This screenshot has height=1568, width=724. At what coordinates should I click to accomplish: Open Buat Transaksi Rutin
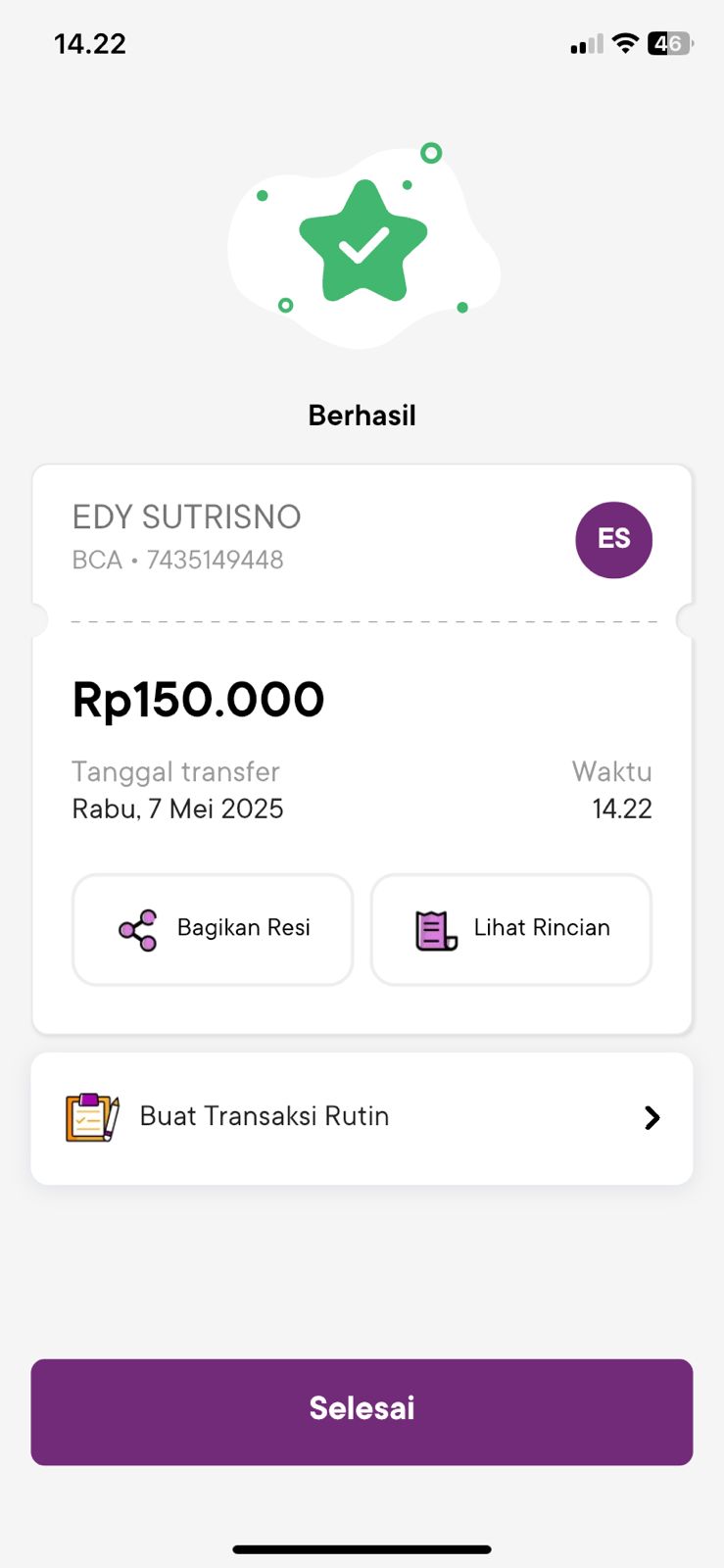(362, 1117)
